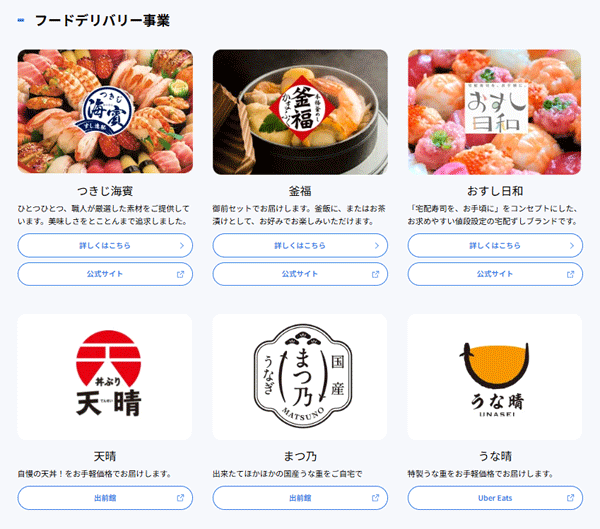Visit the 公式サイト of 釜福
The height and width of the screenshot is (529, 600).
300,273
